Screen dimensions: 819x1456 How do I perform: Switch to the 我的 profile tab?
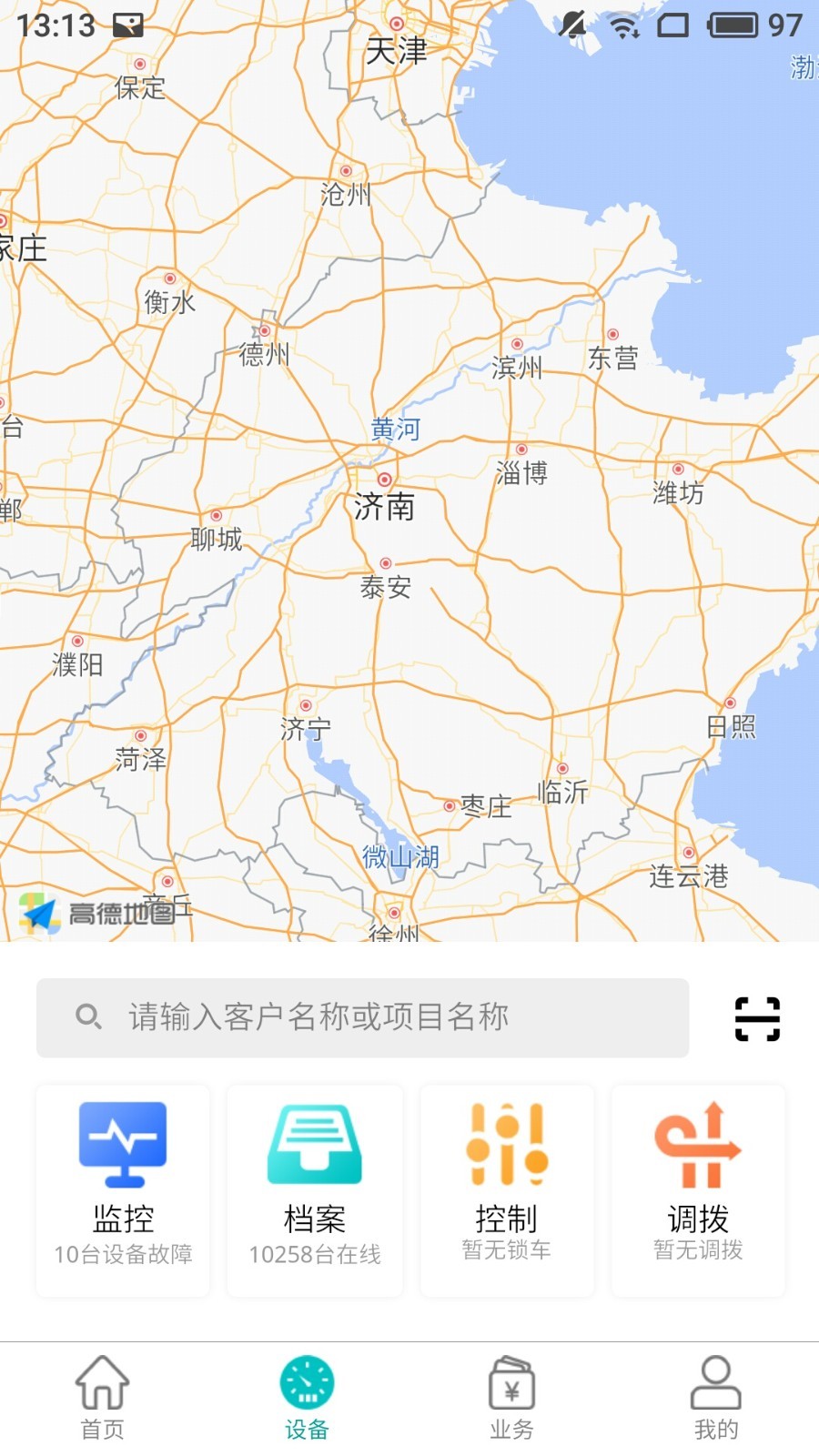pos(716,1399)
